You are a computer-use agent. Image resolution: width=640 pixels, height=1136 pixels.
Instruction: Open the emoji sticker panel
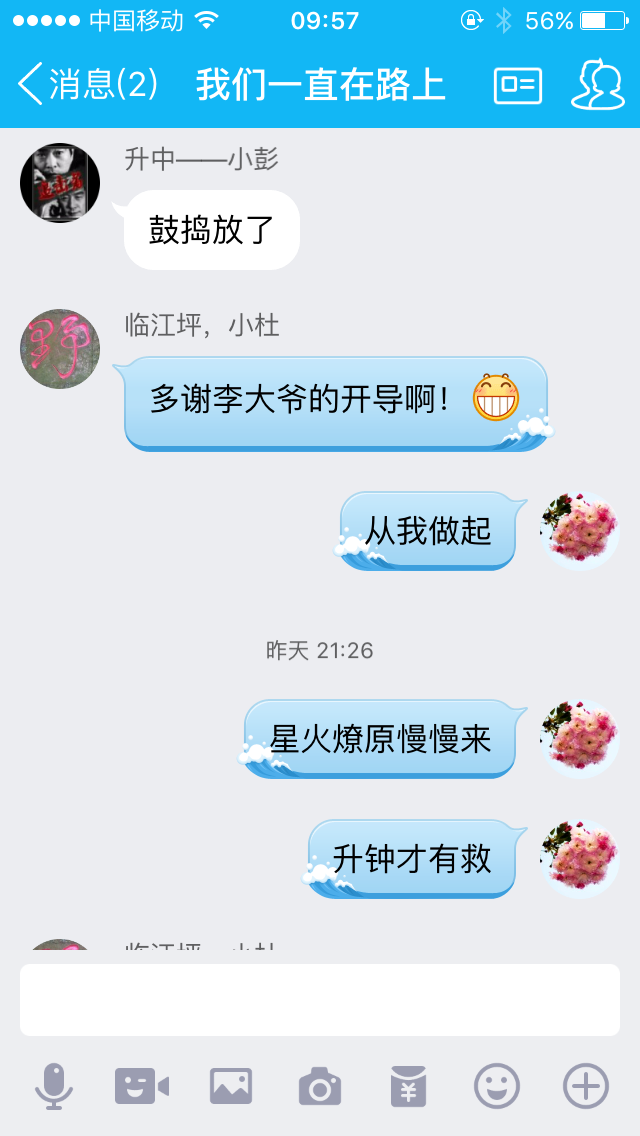coord(497,1085)
